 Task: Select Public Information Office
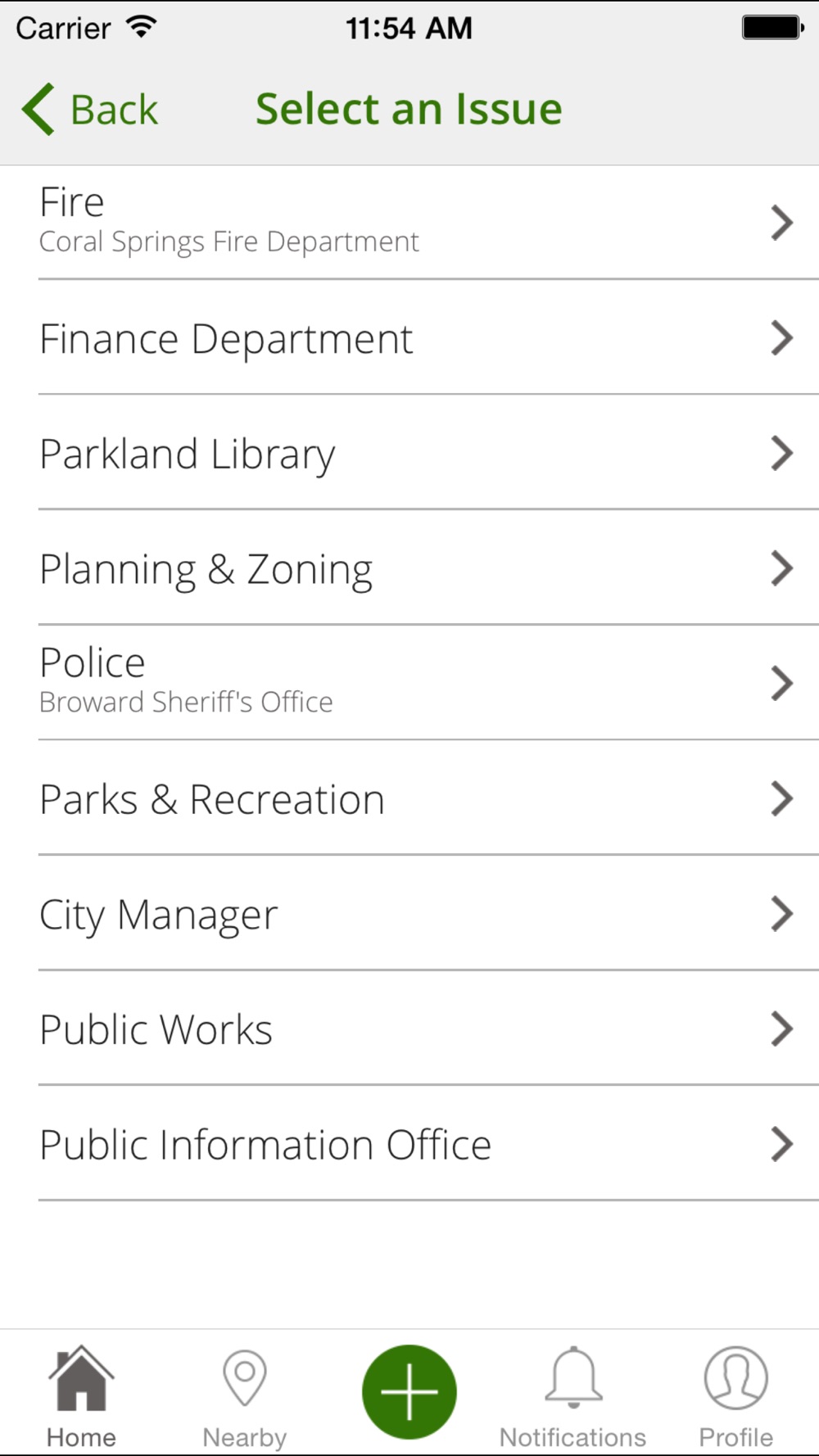409,1144
